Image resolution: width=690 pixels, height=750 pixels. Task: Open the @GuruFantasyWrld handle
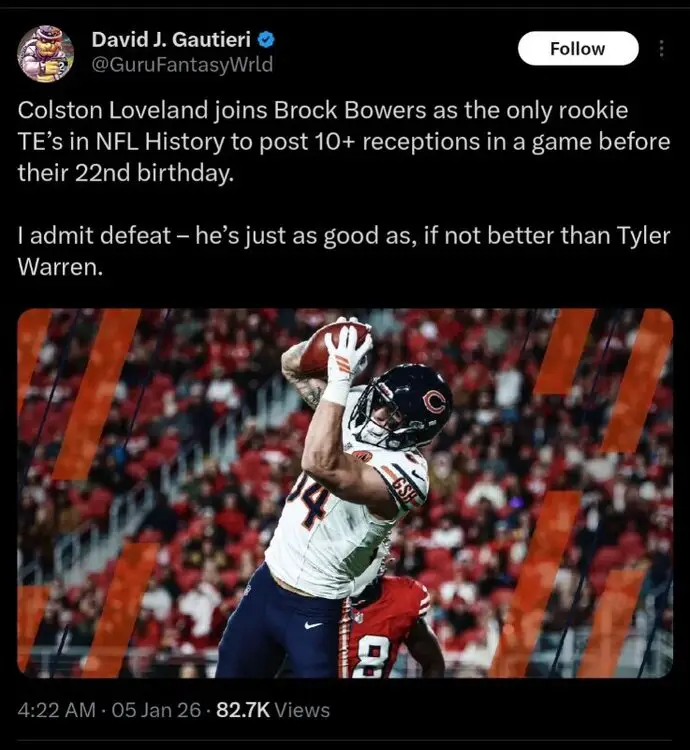(x=181, y=66)
